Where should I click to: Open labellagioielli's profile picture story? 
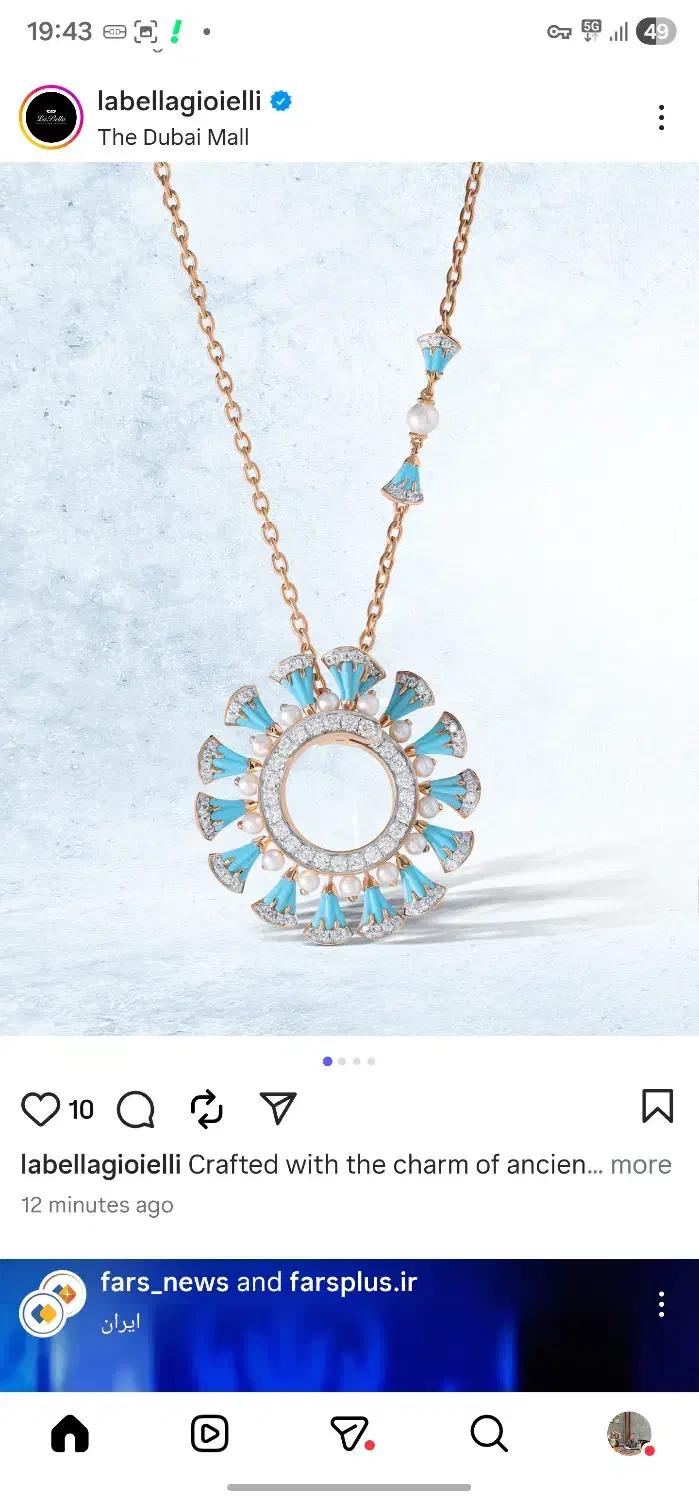(x=50, y=117)
